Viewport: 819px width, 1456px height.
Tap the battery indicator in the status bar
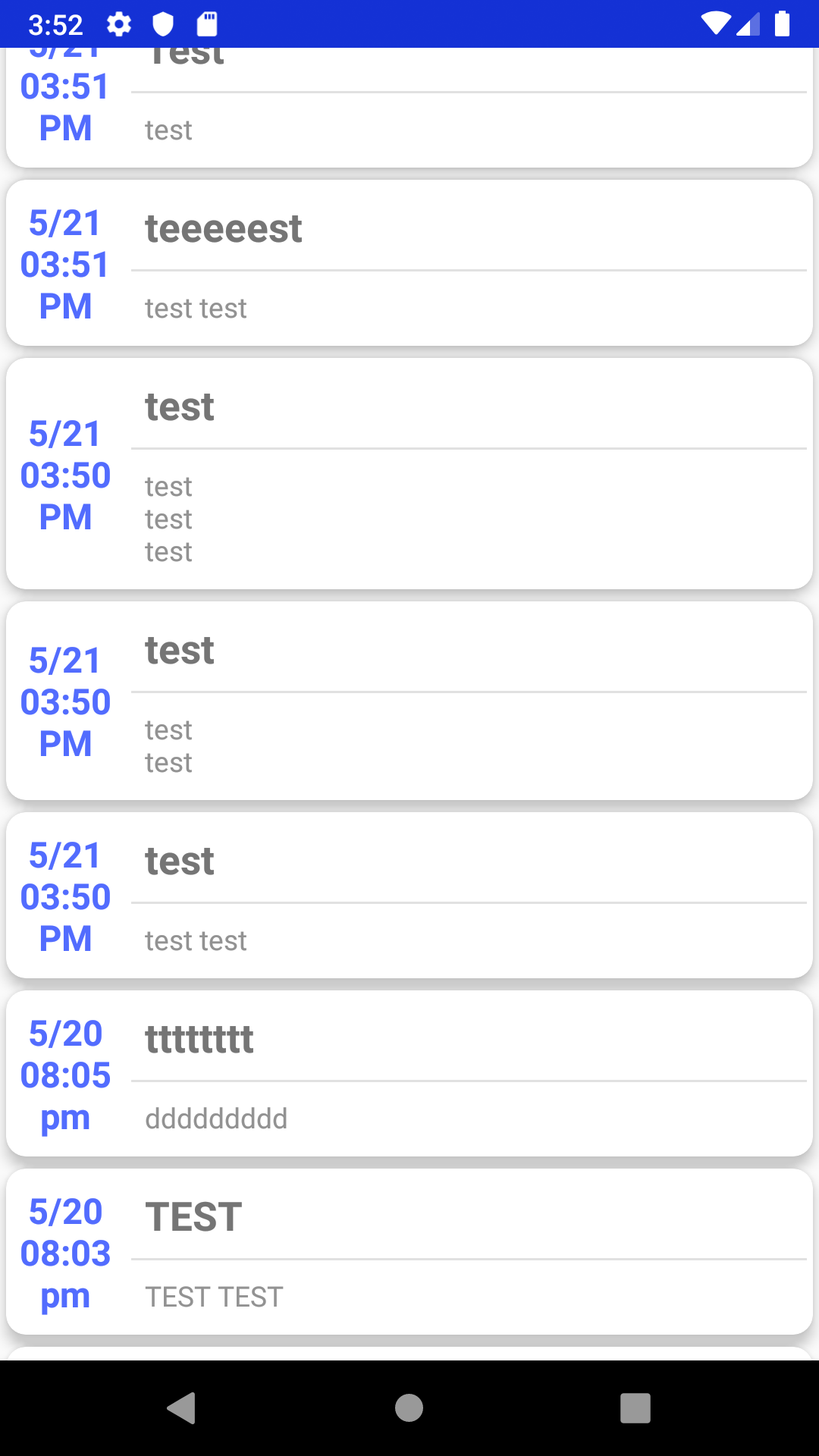pos(784,24)
